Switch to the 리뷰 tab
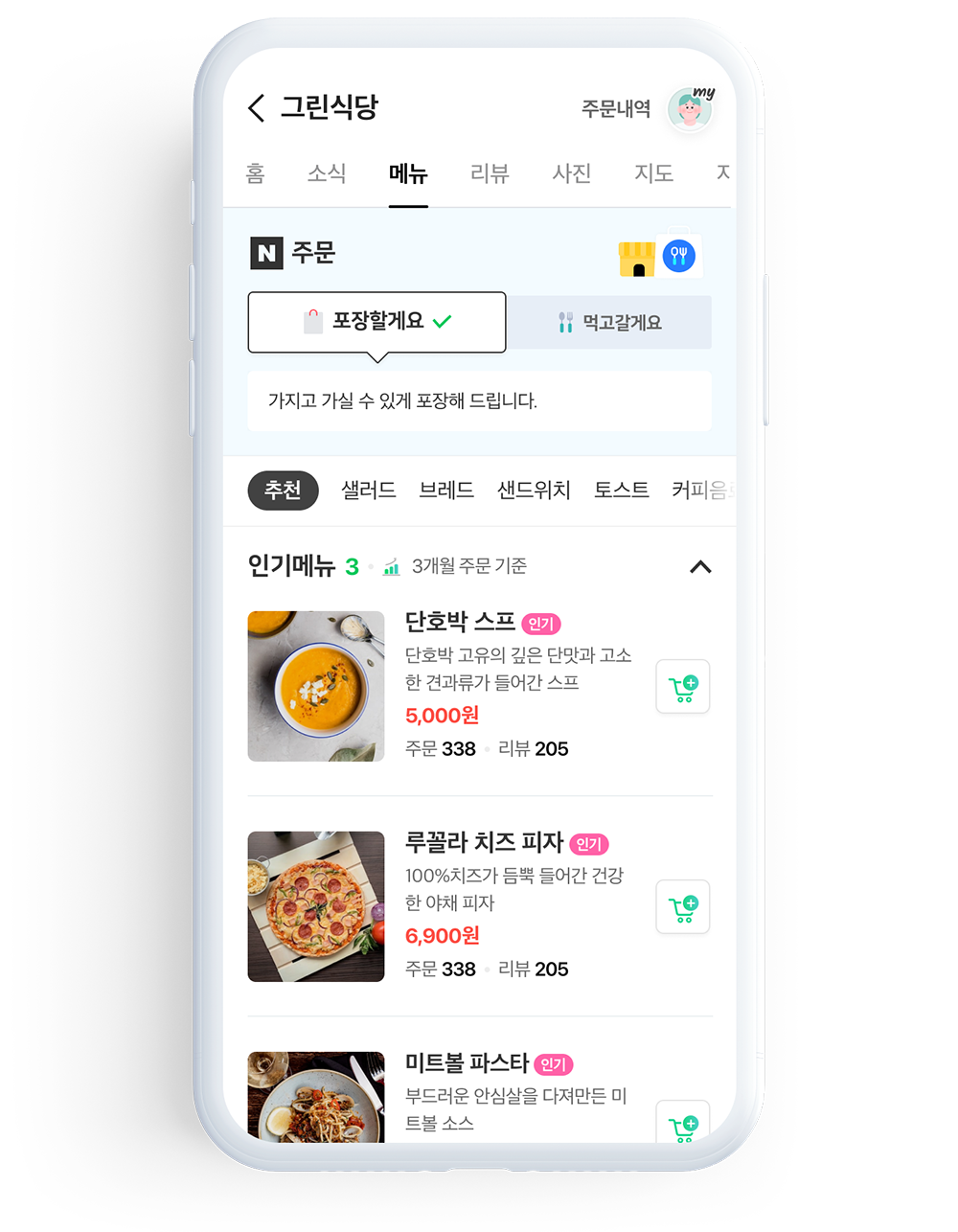This screenshot has width=958, height=1232. click(490, 173)
